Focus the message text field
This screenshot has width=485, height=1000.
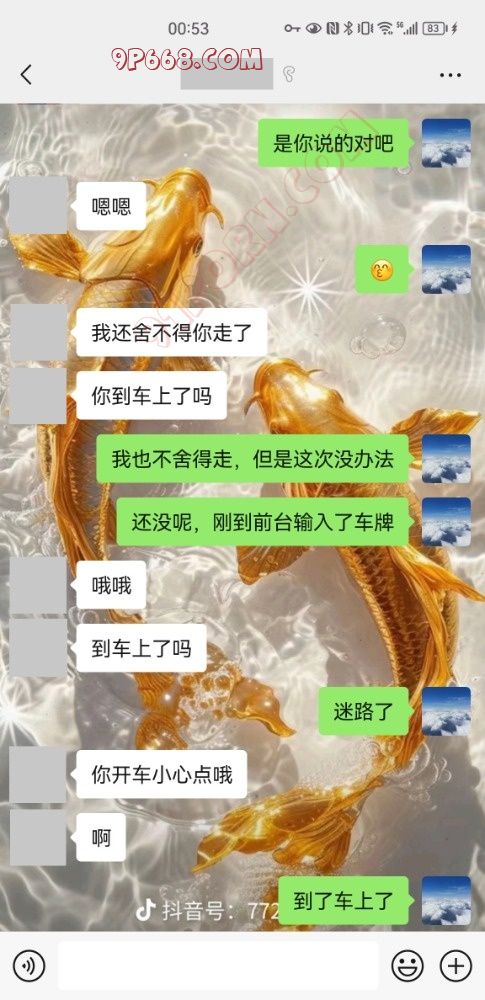click(x=218, y=966)
